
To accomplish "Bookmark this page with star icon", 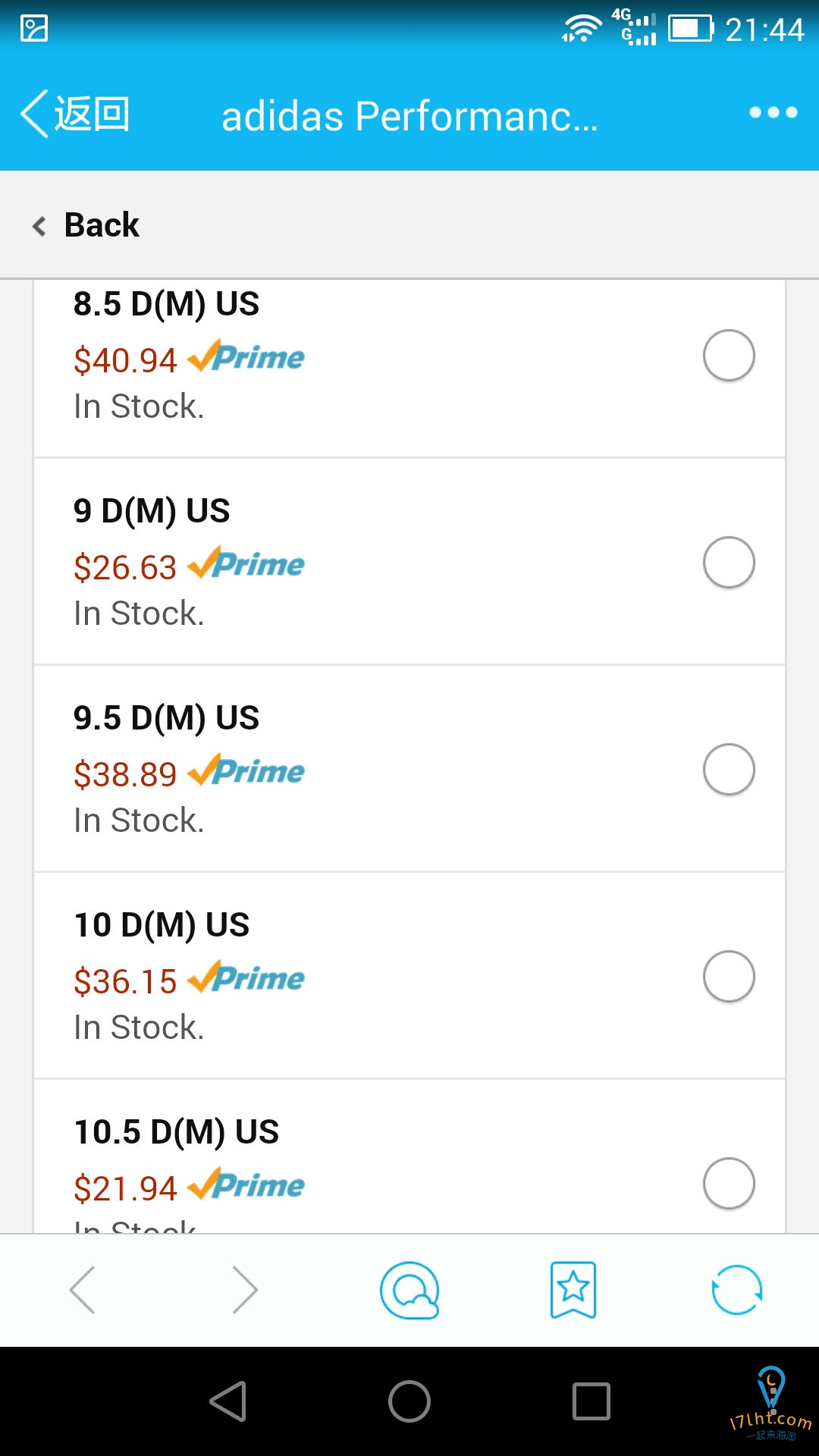I will pos(573,1290).
